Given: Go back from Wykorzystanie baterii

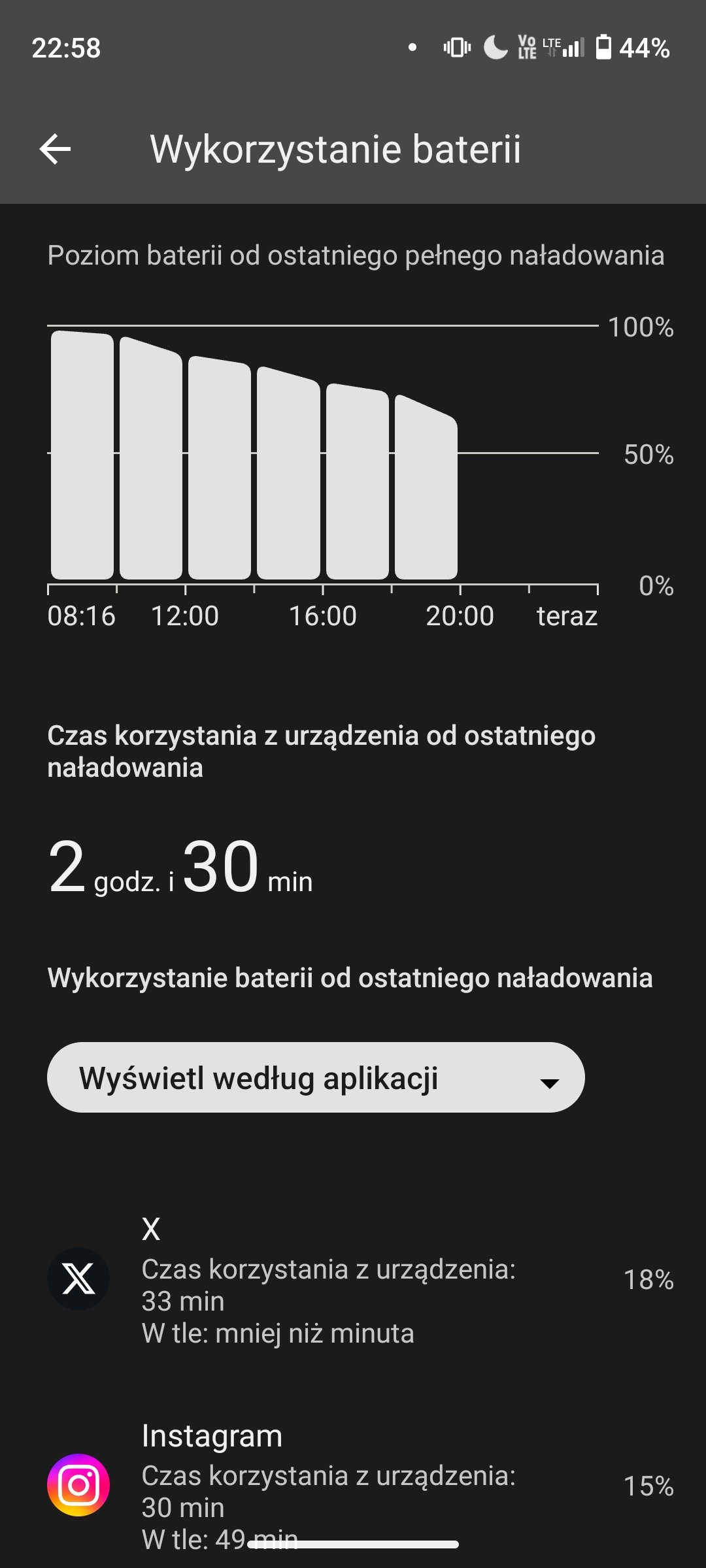Looking at the screenshot, I should click(x=56, y=149).
